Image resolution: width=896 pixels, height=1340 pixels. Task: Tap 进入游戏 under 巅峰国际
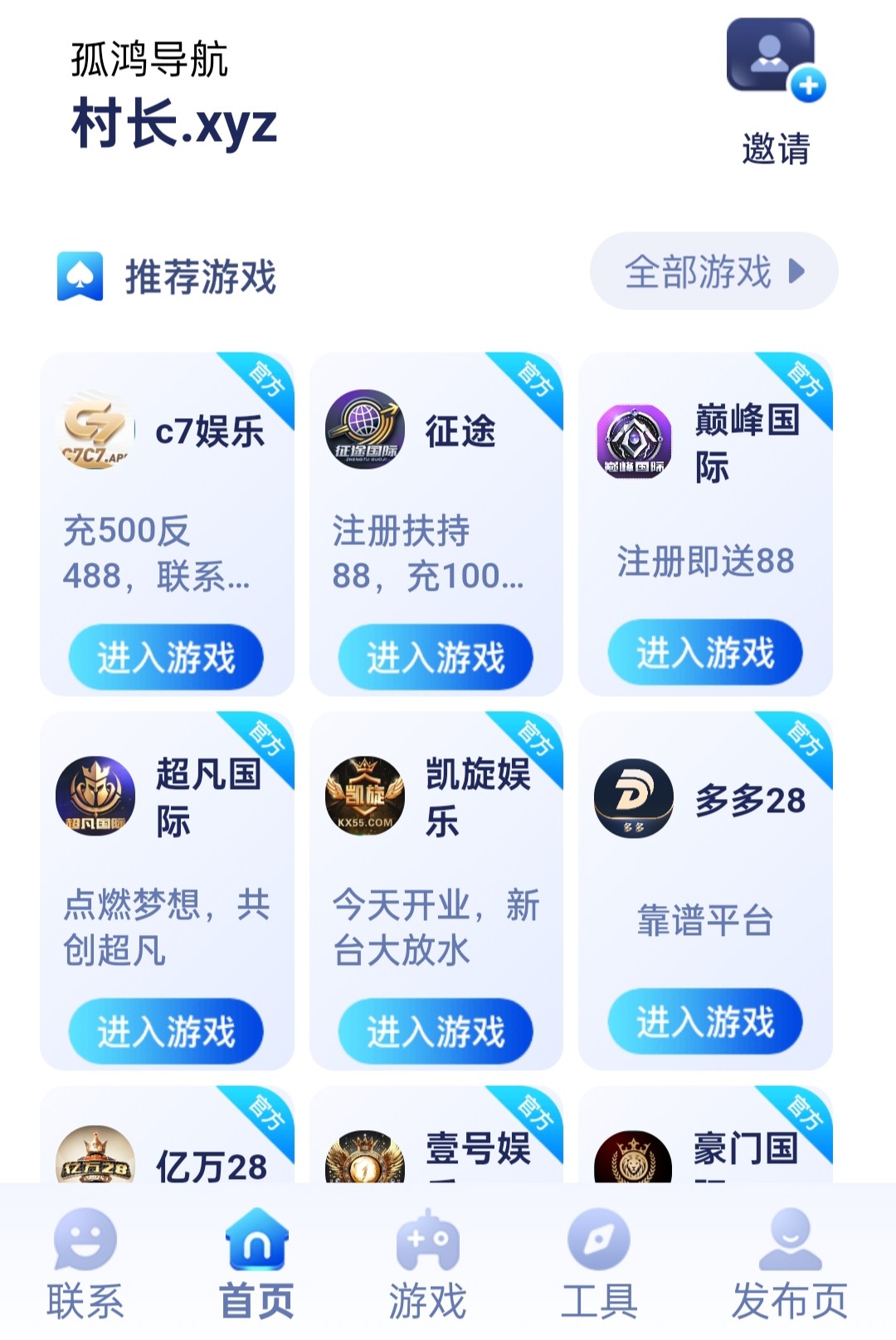tap(705, 652)
